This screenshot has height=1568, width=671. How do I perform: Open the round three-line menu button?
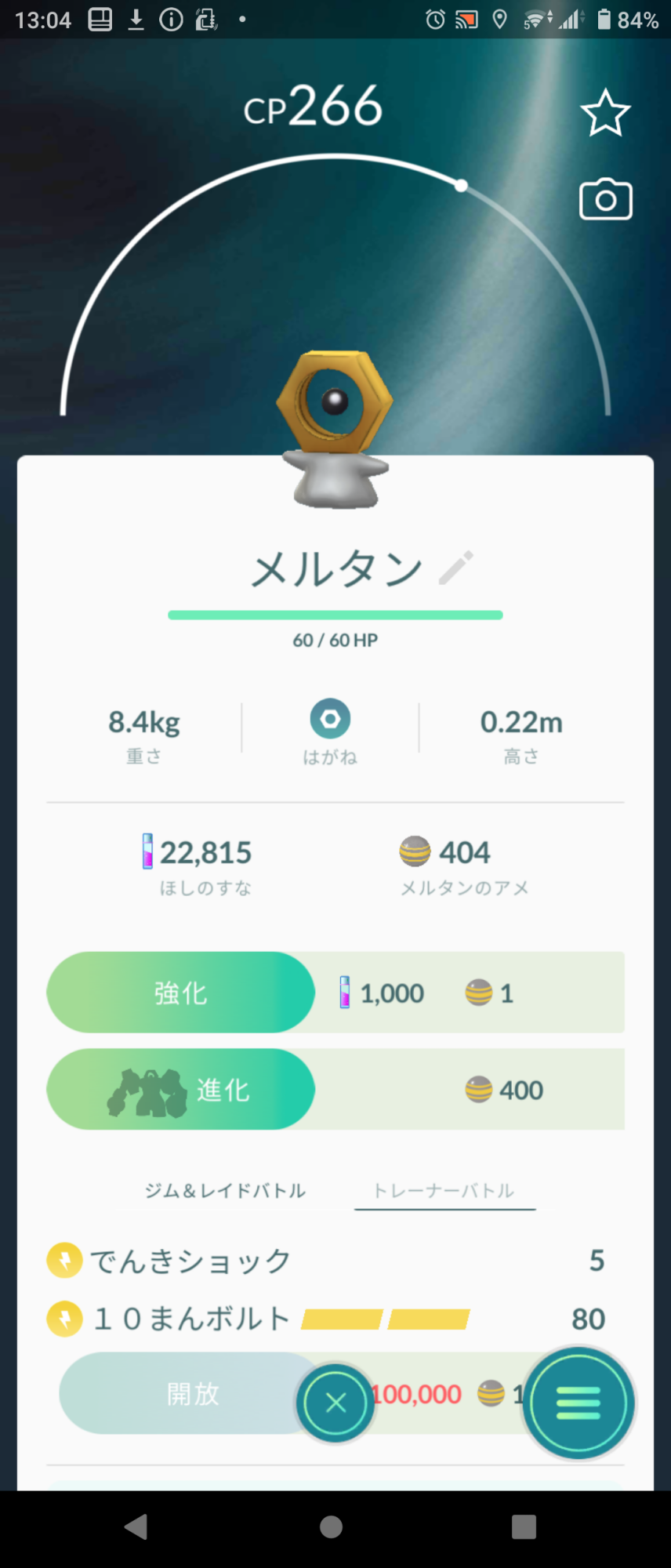pyautogui.click(x=579, y=1403)
